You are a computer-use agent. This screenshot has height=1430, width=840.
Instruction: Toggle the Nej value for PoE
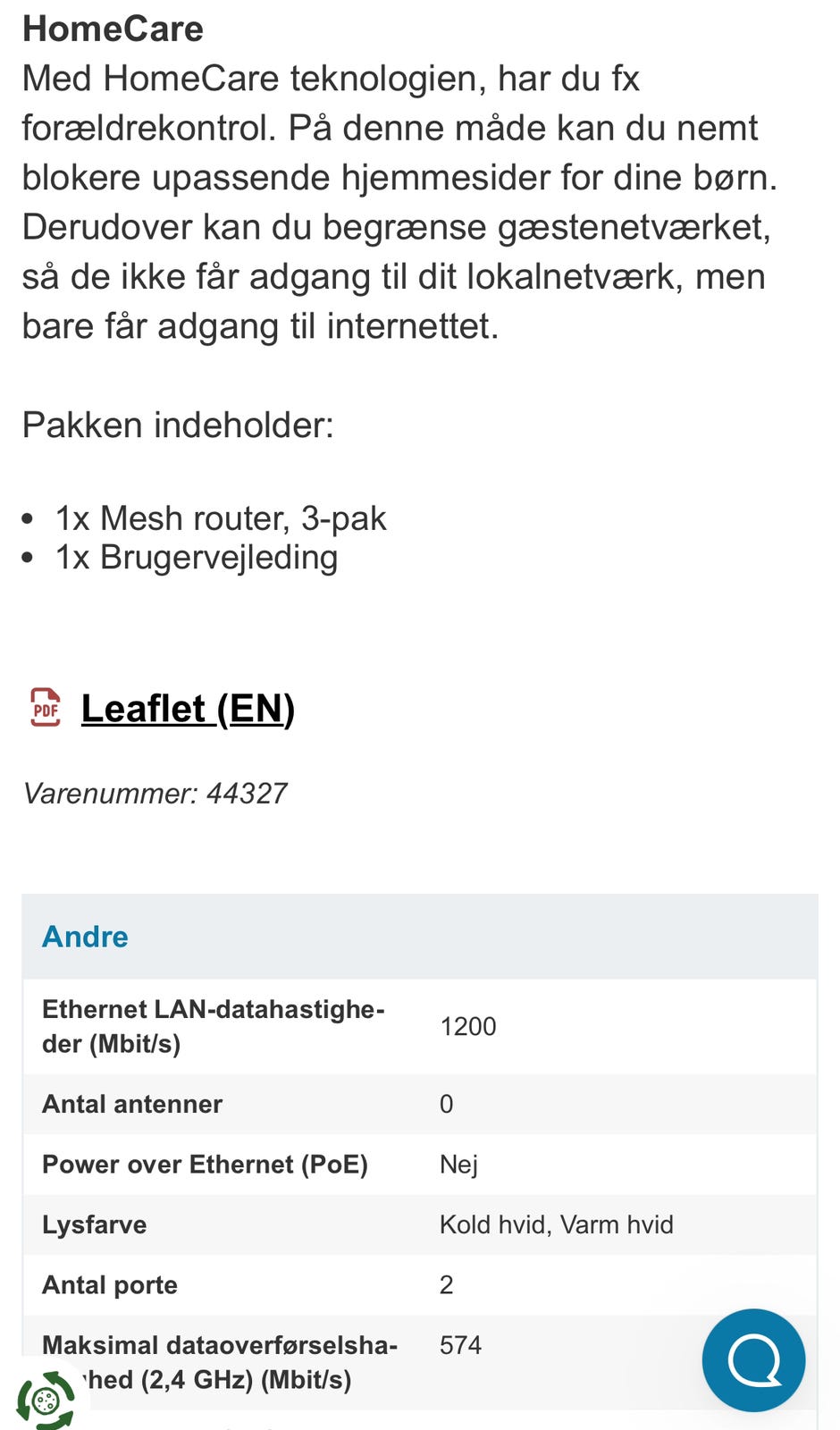pos(458,1165)
